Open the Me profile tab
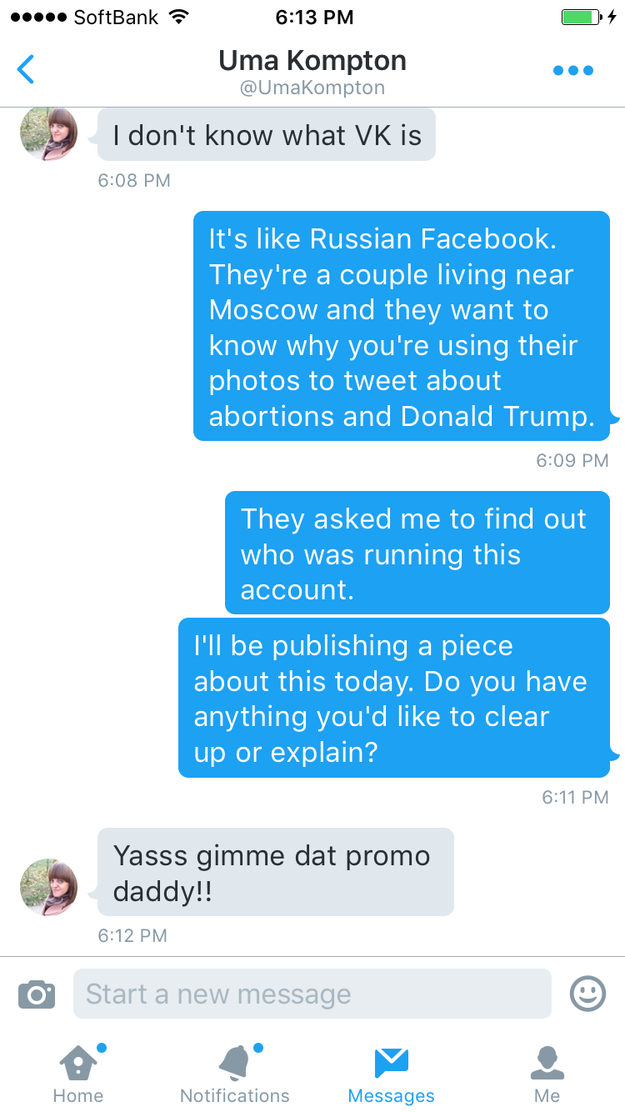This screenshot has width=625, height=1112. pos(547,1074)
